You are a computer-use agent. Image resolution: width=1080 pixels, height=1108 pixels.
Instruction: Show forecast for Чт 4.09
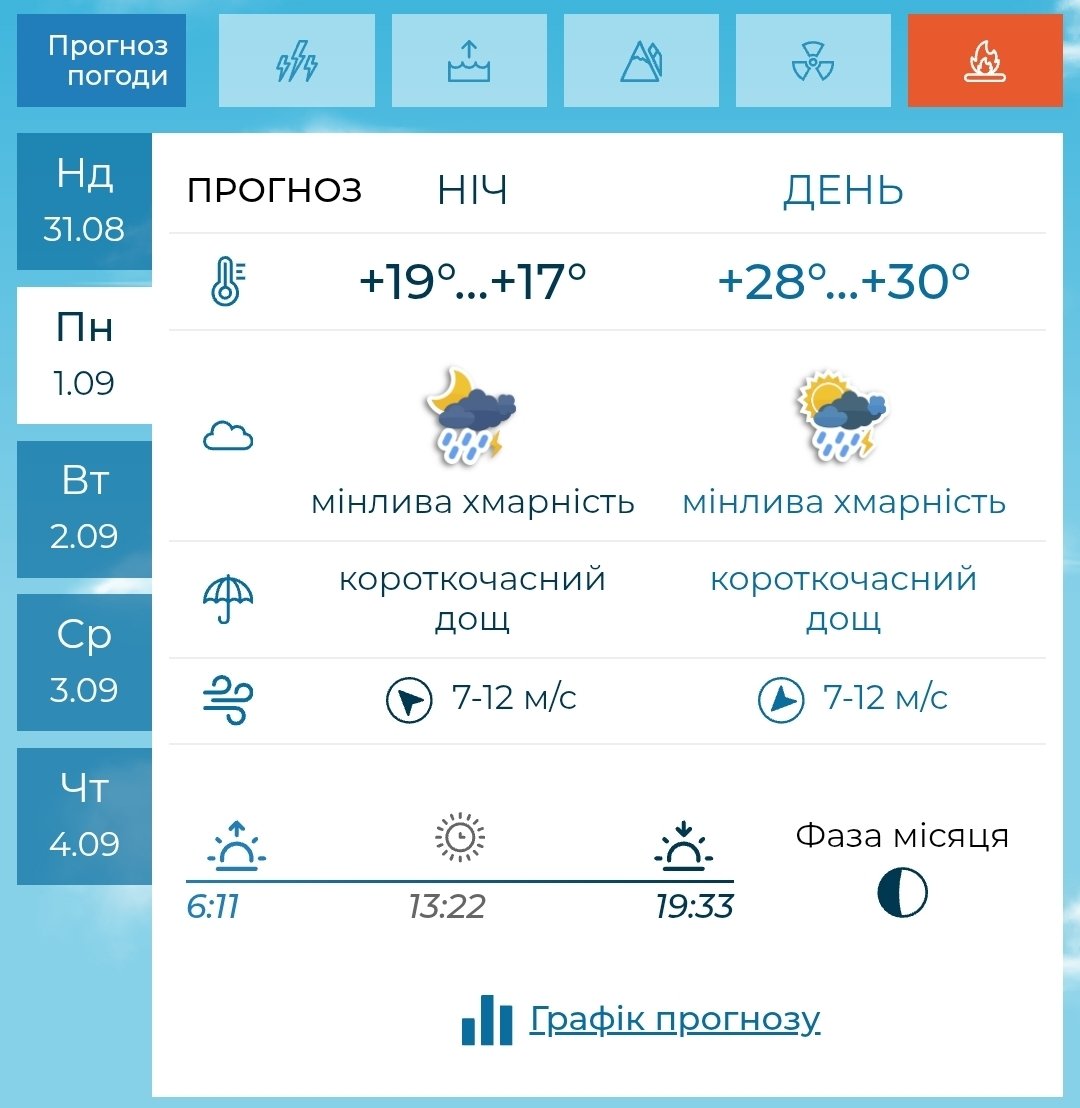tap(84, 815)
